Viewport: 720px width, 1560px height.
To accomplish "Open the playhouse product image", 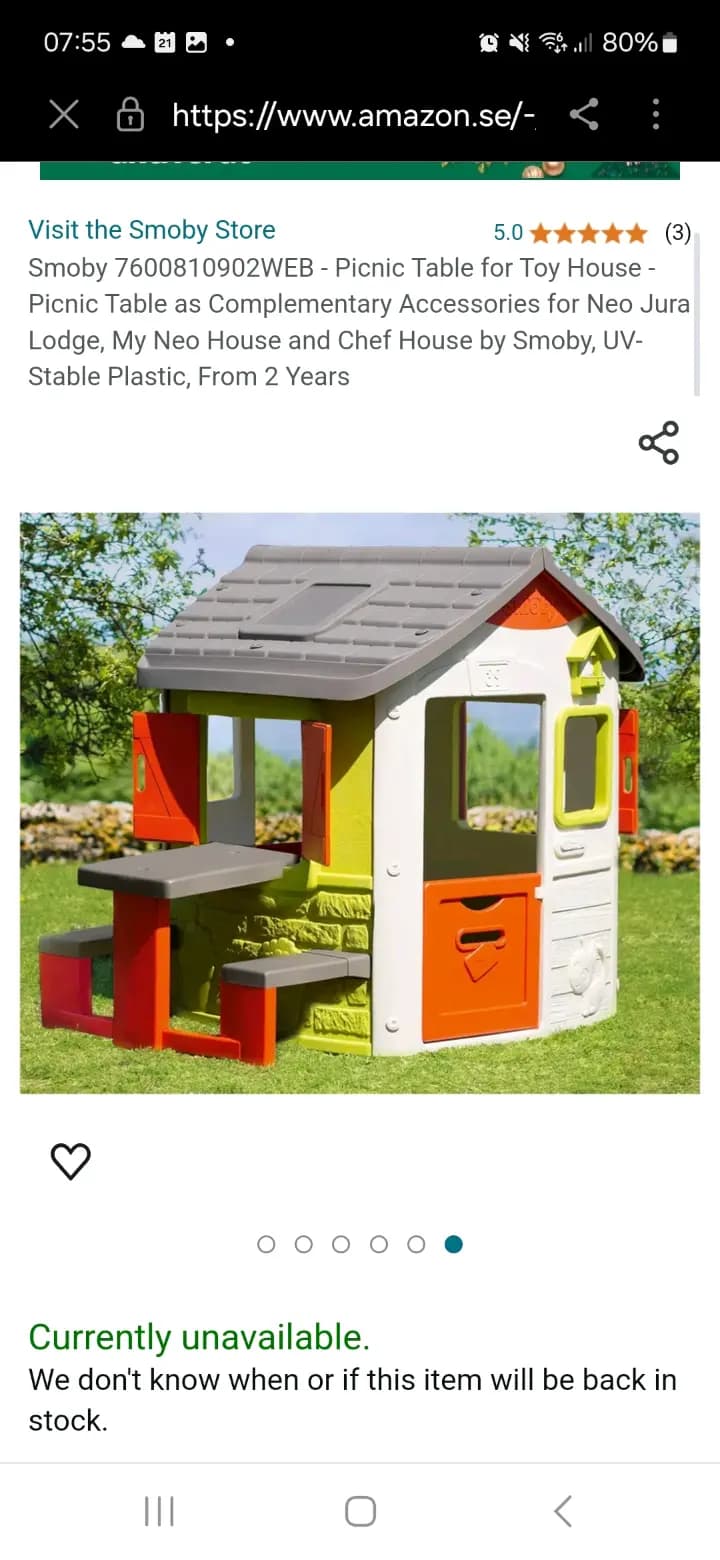I will [360, 802].
